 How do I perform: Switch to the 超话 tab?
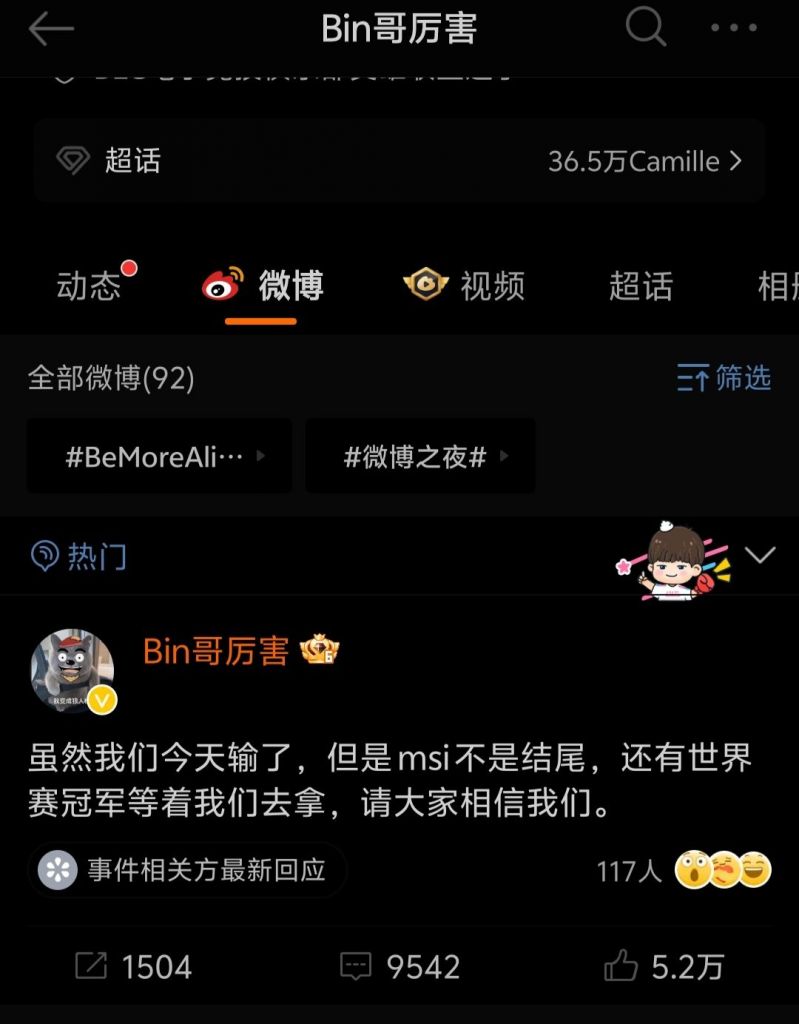tap(640, 286)
